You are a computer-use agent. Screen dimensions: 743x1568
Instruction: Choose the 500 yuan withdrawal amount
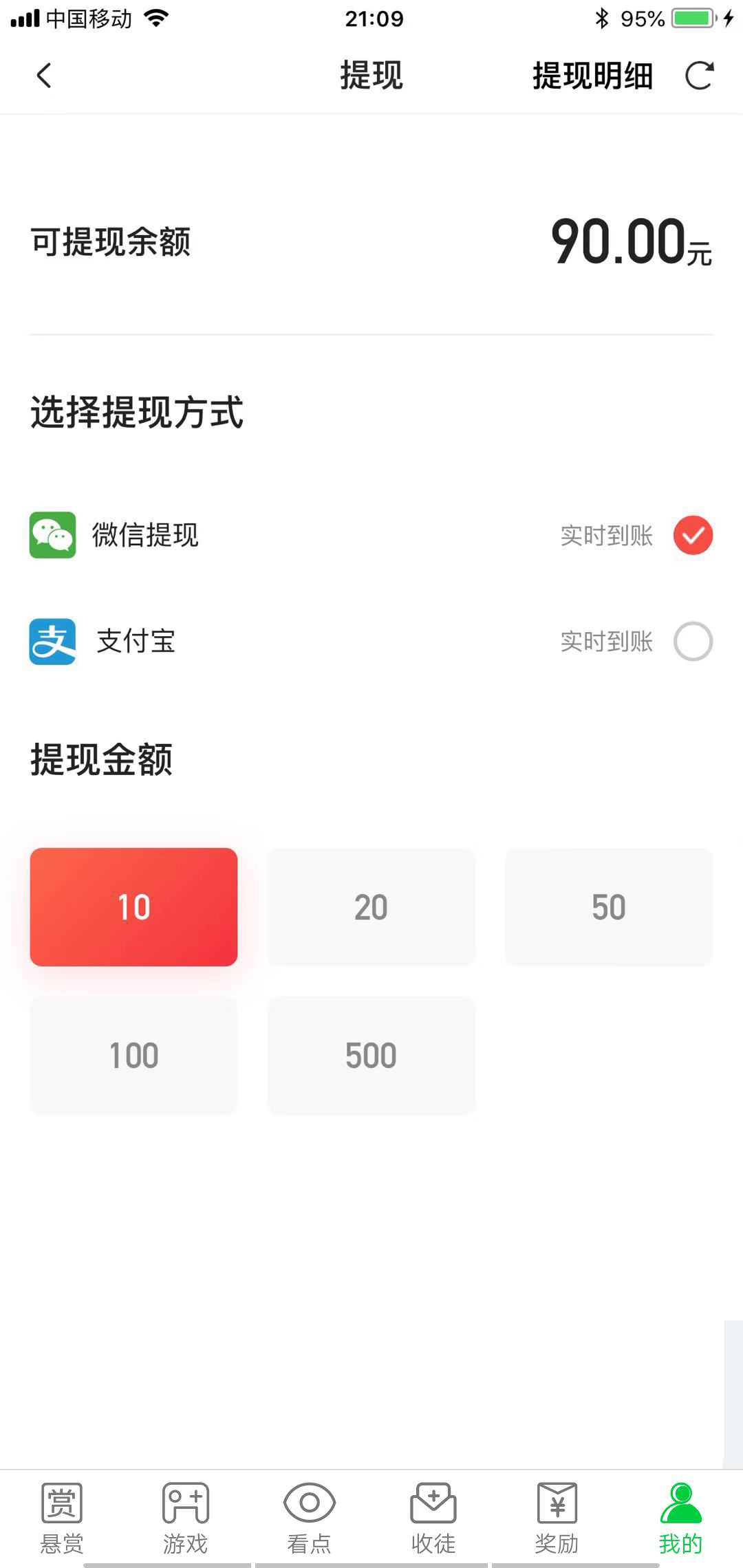pos(371,1055)
